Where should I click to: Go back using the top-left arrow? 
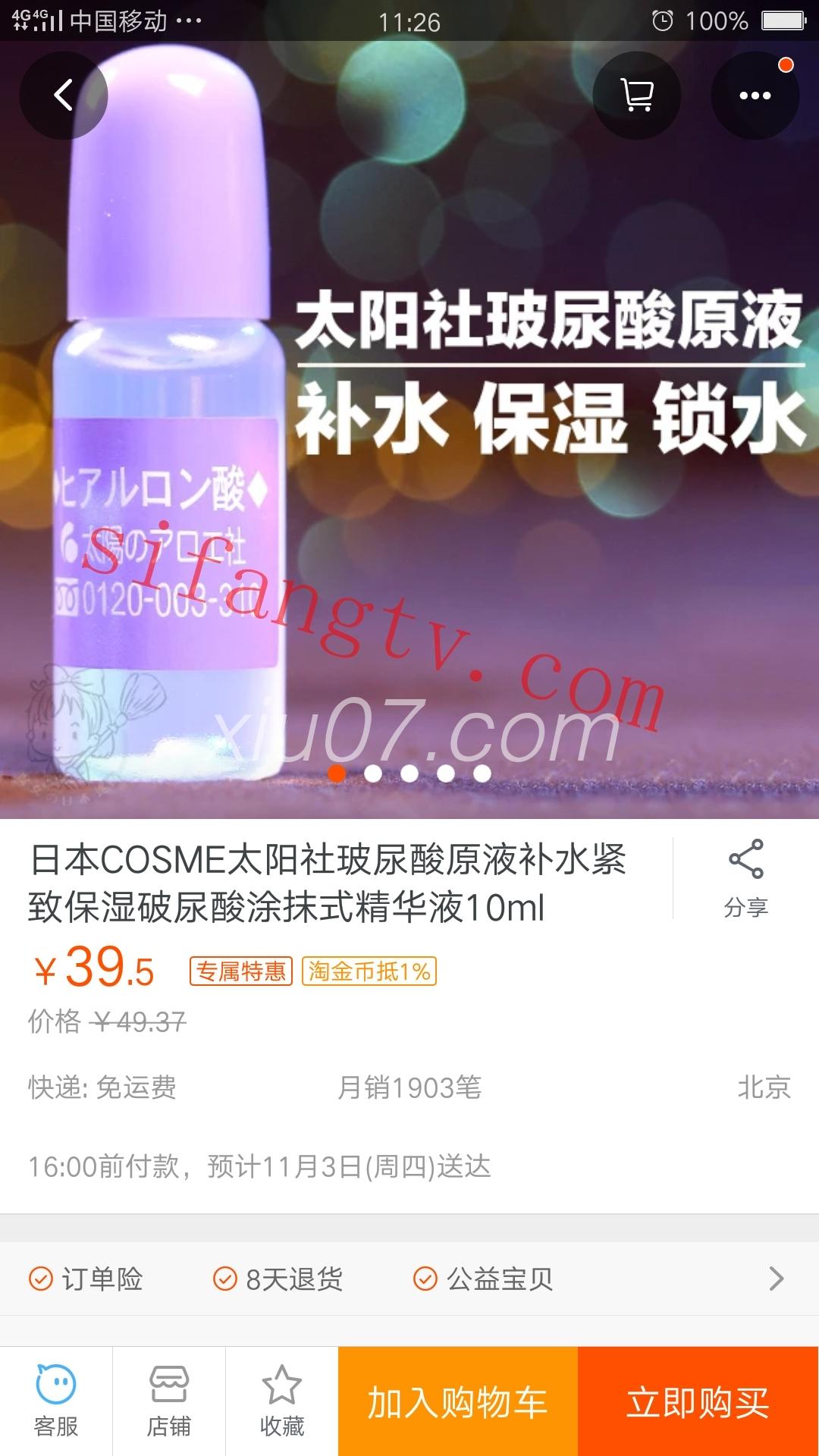click(x=64, y=96)
